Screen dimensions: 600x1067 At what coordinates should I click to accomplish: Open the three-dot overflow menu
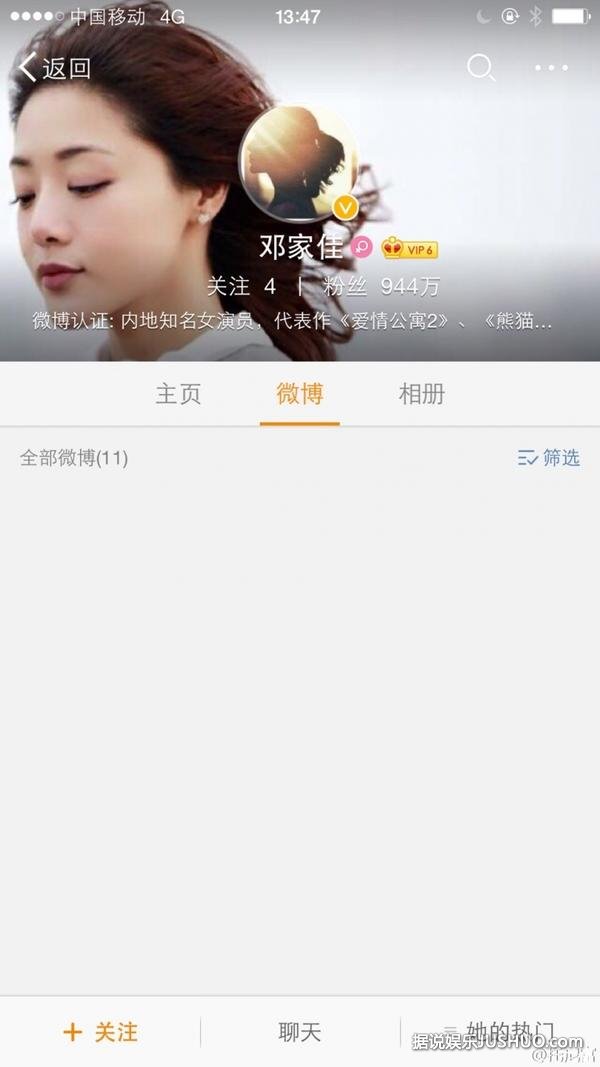coord(551,68)
